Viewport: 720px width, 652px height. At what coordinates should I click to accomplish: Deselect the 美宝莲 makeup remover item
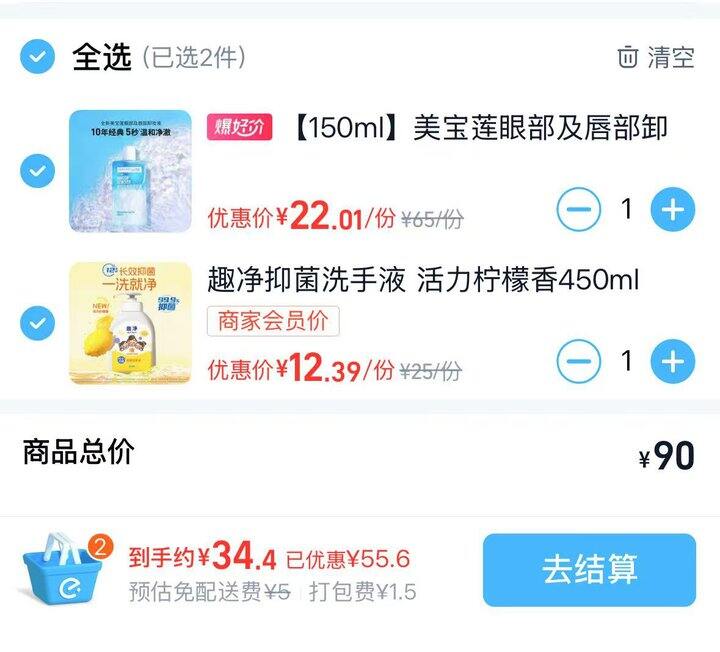[x=37, y=171]
